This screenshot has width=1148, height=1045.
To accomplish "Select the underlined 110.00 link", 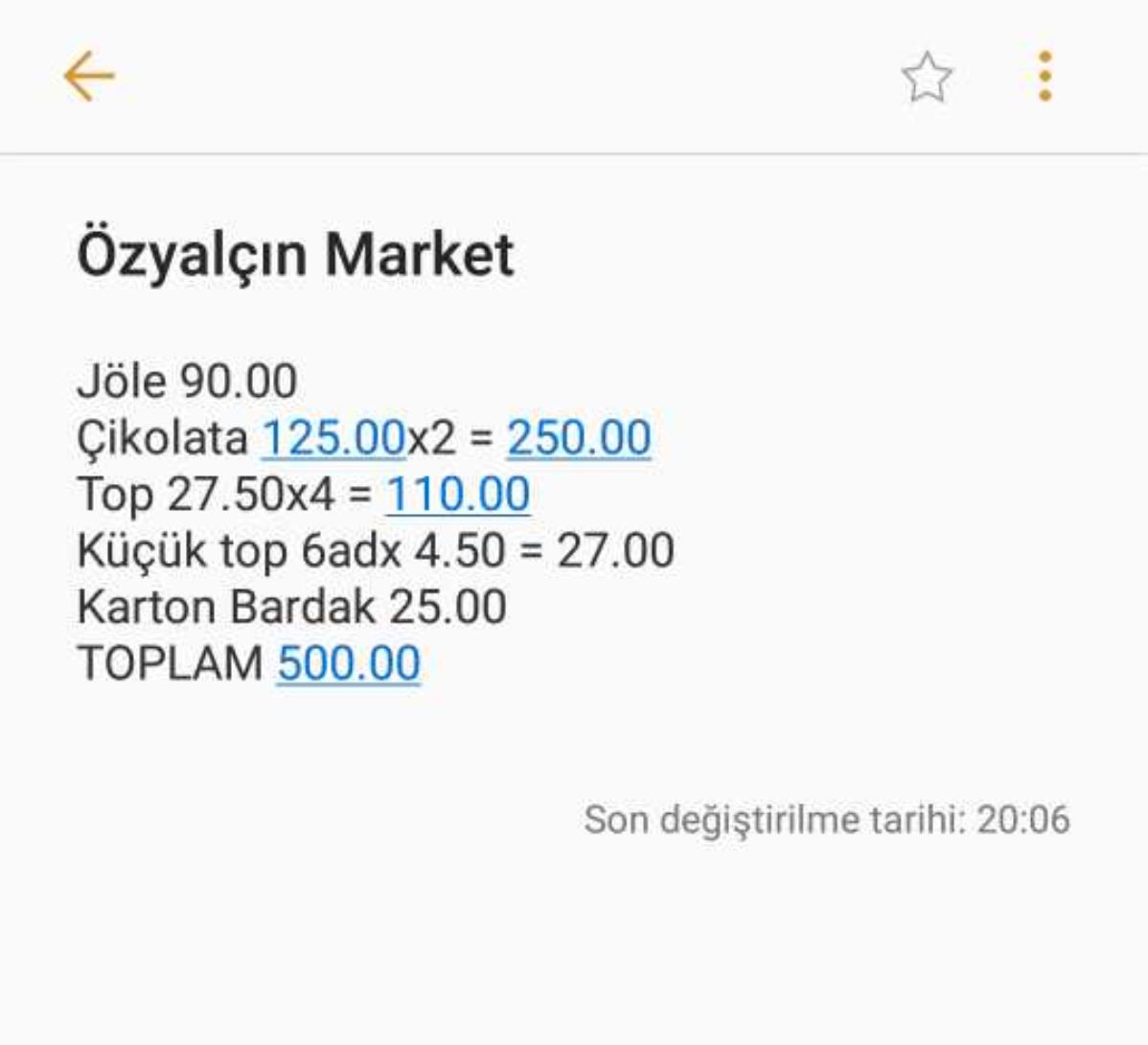I will click(x=457, y=495).
